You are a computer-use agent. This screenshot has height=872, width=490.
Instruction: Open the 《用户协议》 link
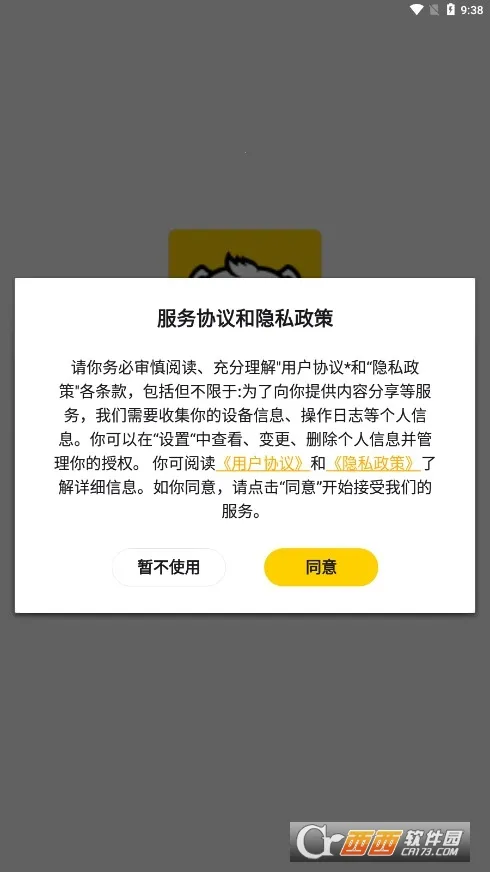click(263, 463)
